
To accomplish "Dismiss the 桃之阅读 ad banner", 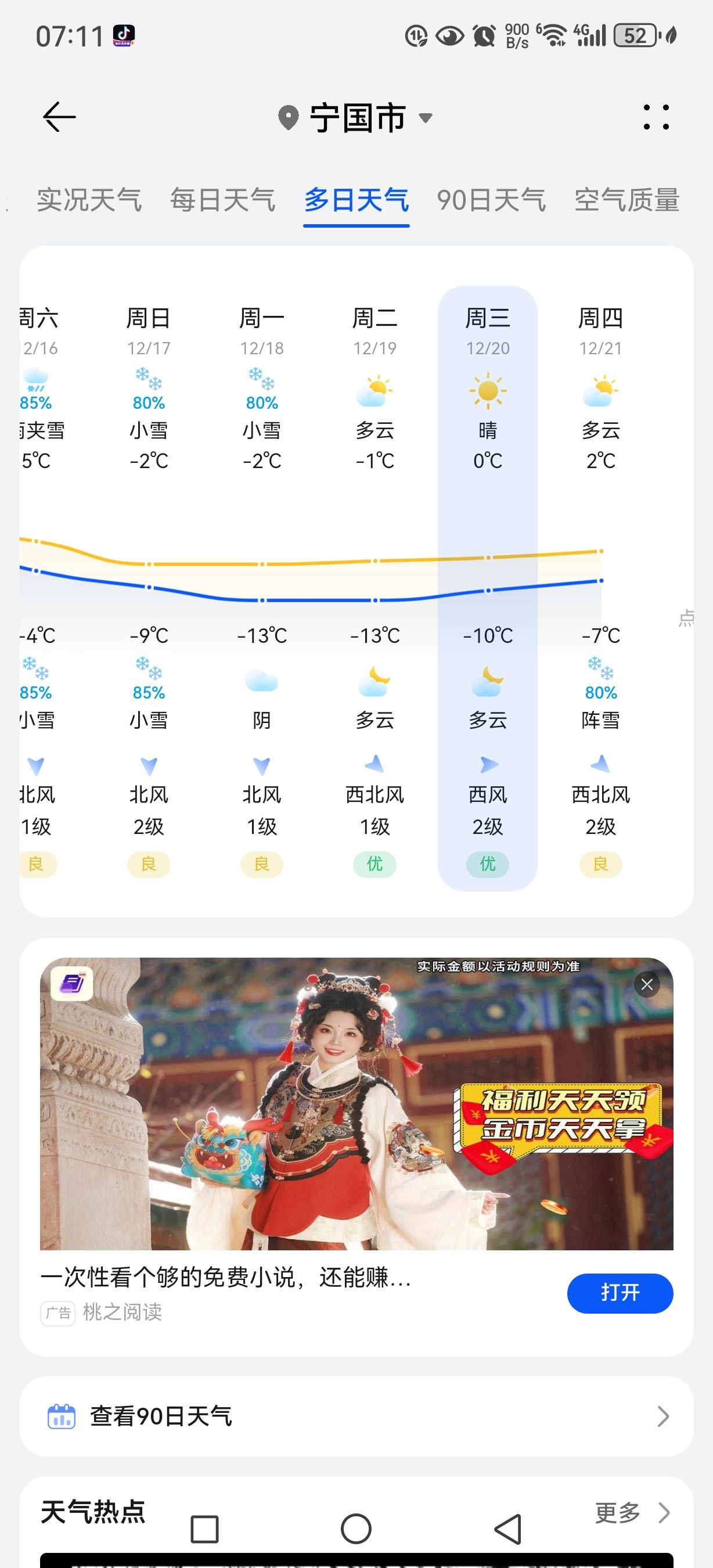I will 647,984.
